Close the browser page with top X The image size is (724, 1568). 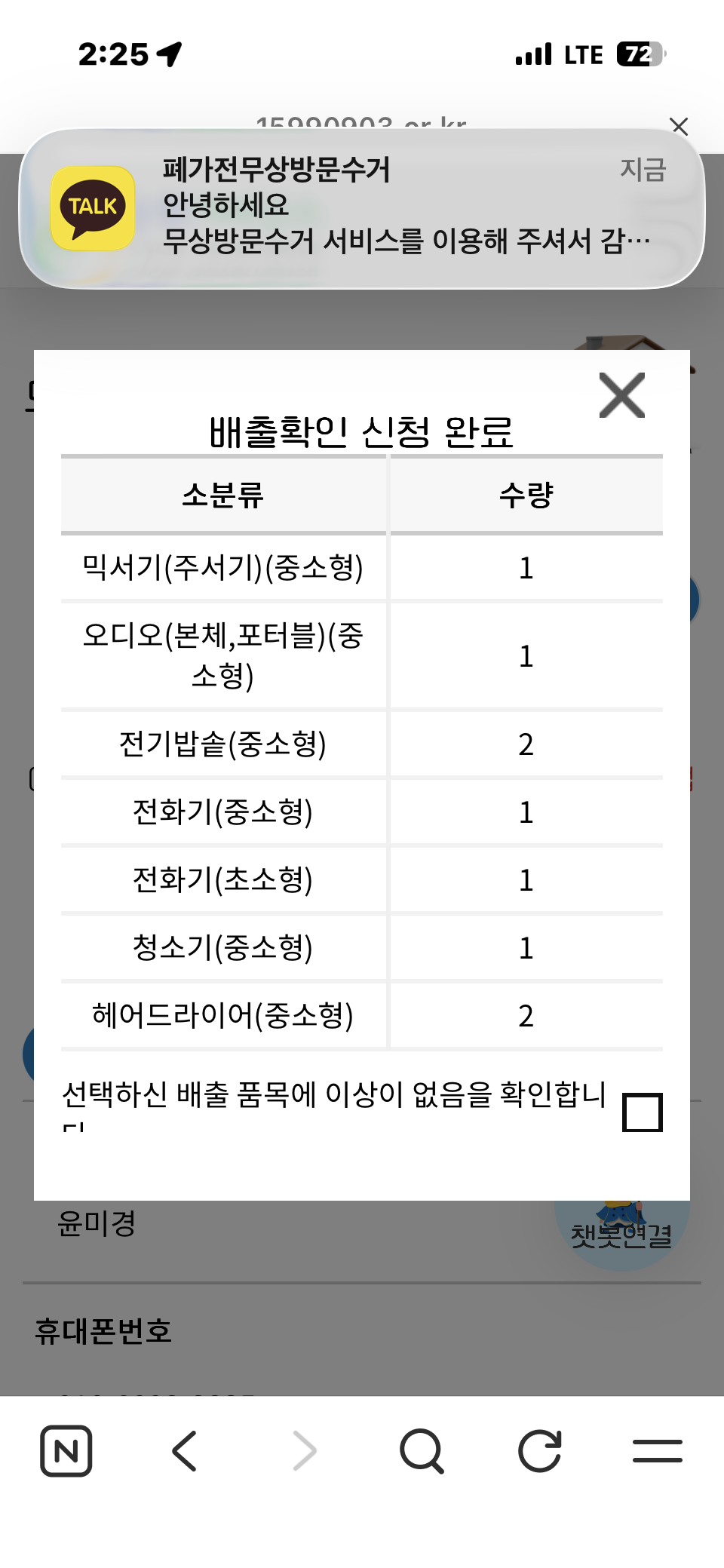click(x=680, y=126)
